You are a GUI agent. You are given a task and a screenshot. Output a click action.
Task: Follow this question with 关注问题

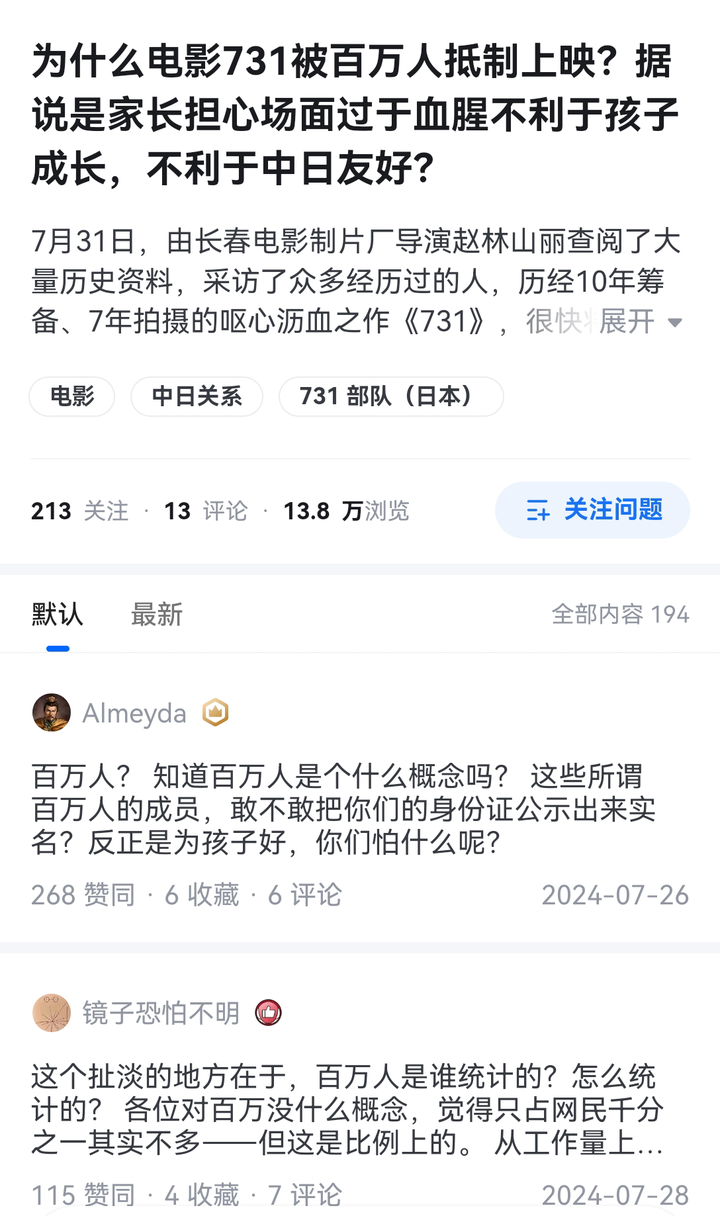(x=593, y=510)
